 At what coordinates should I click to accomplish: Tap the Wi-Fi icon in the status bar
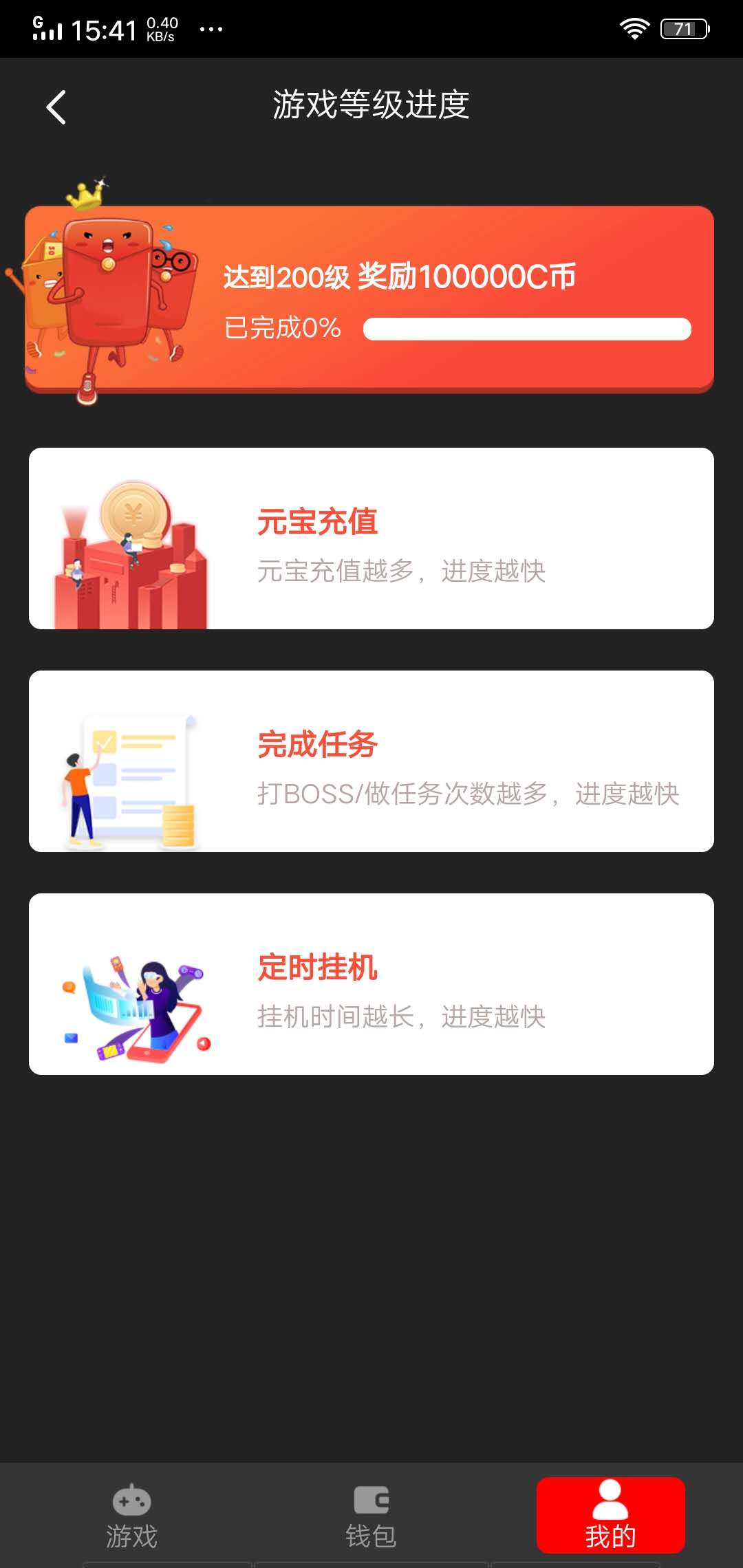click(x=633, y=28)
